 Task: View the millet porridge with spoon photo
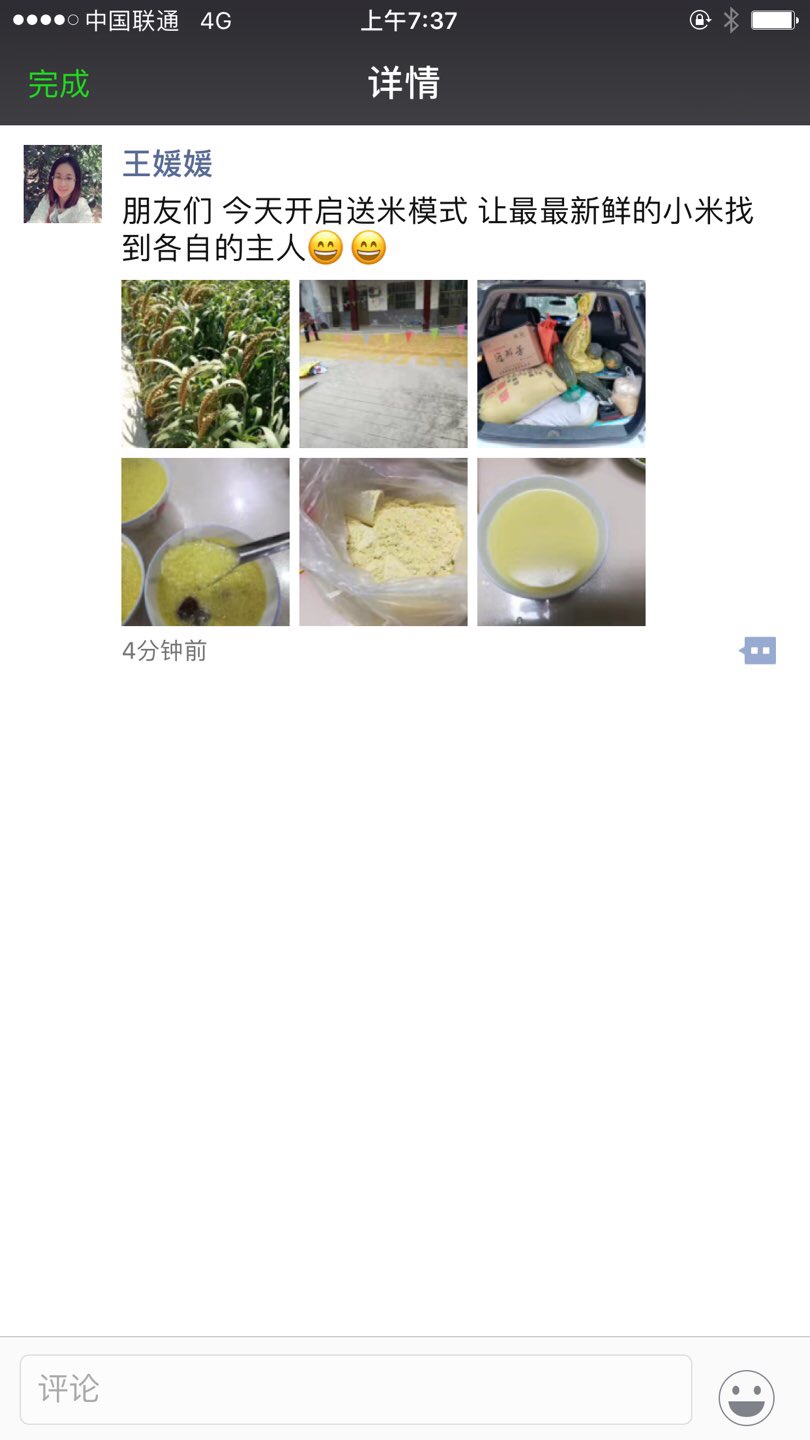click(x=205, y=542)
